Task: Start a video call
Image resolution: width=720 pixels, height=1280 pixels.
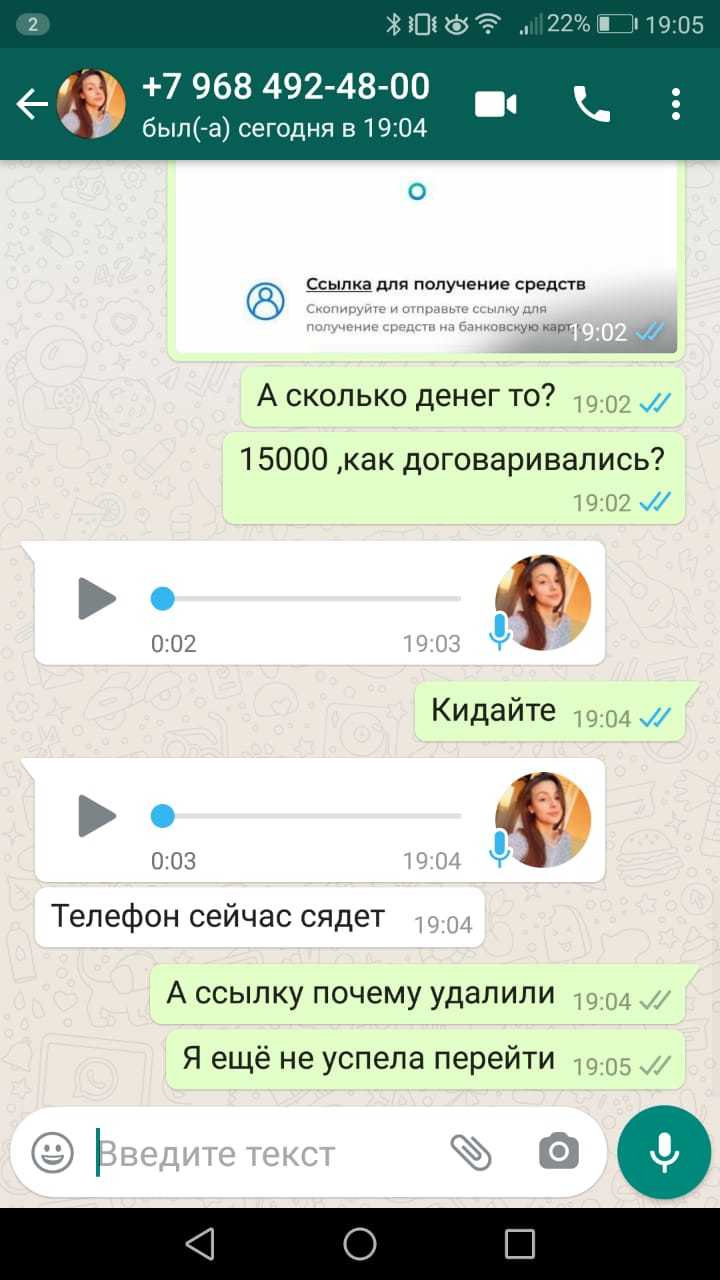Action: pyautogui.click(x=496, y=104)
